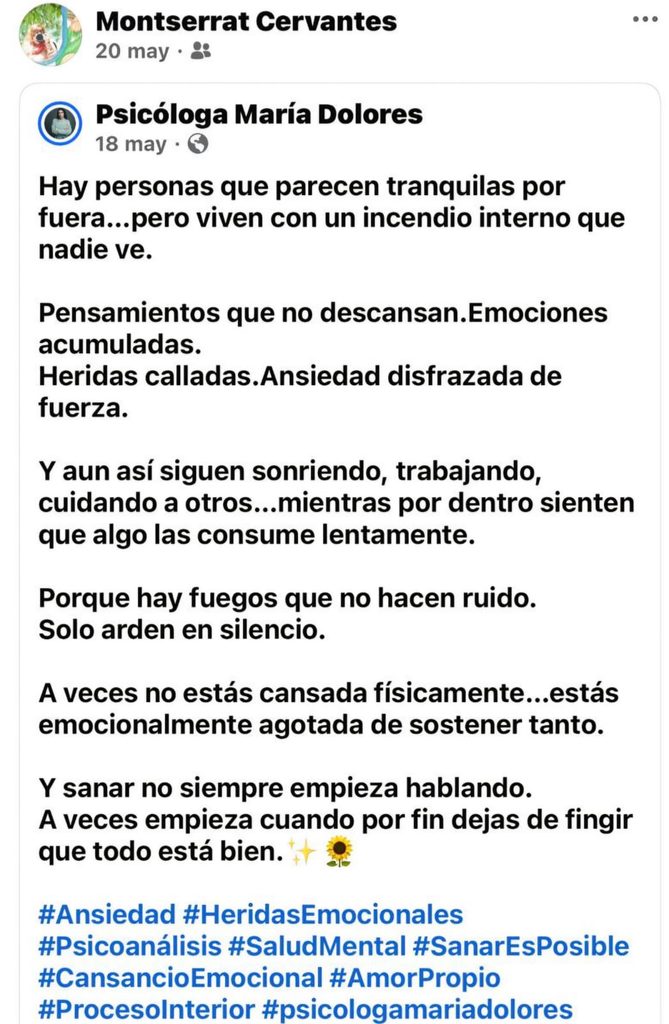669x1024 pixels.
Task: Open Psicóloga María Dolores' page
Action: [x=259, y=114]
